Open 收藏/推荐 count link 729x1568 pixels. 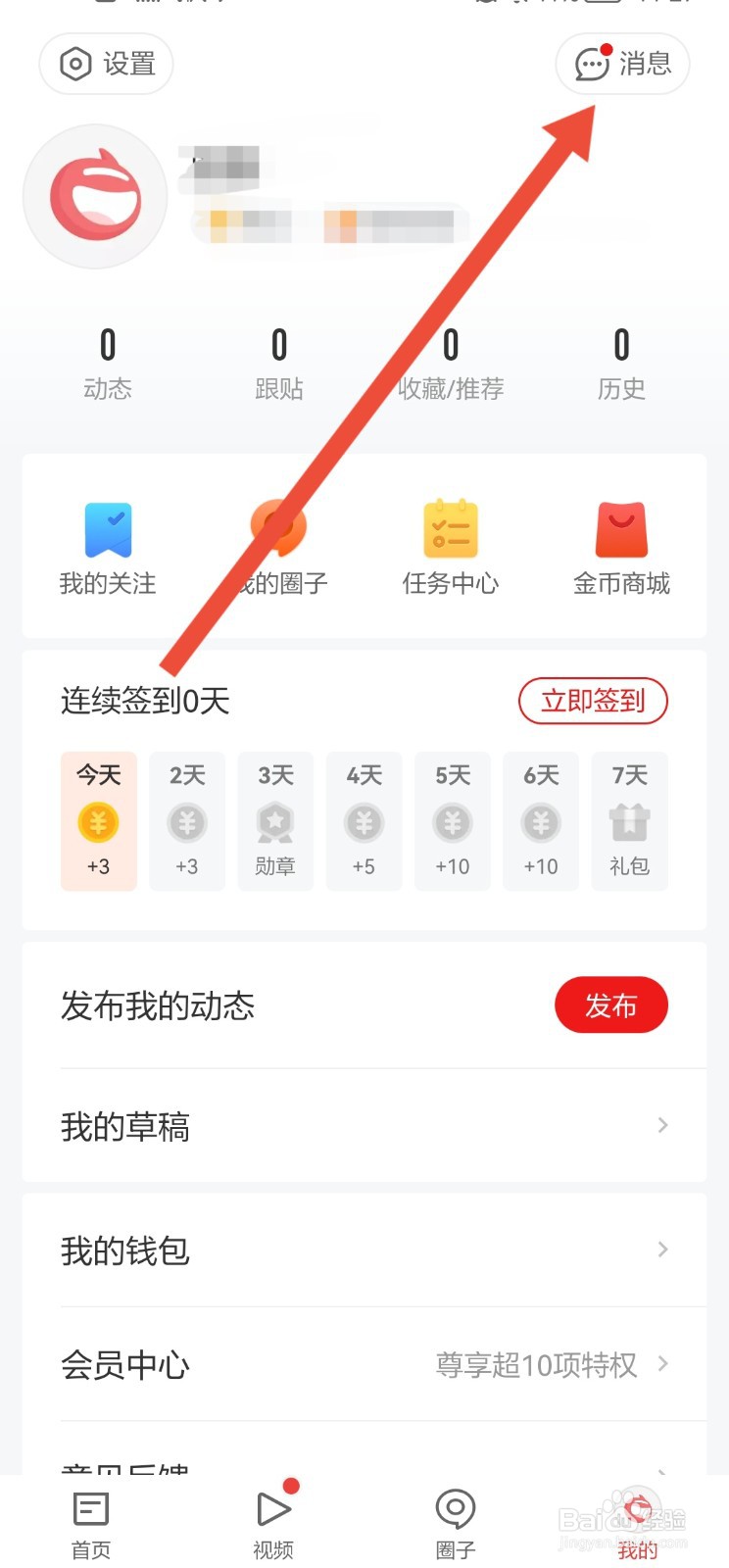pyautogui.click(x=451, y=363)
